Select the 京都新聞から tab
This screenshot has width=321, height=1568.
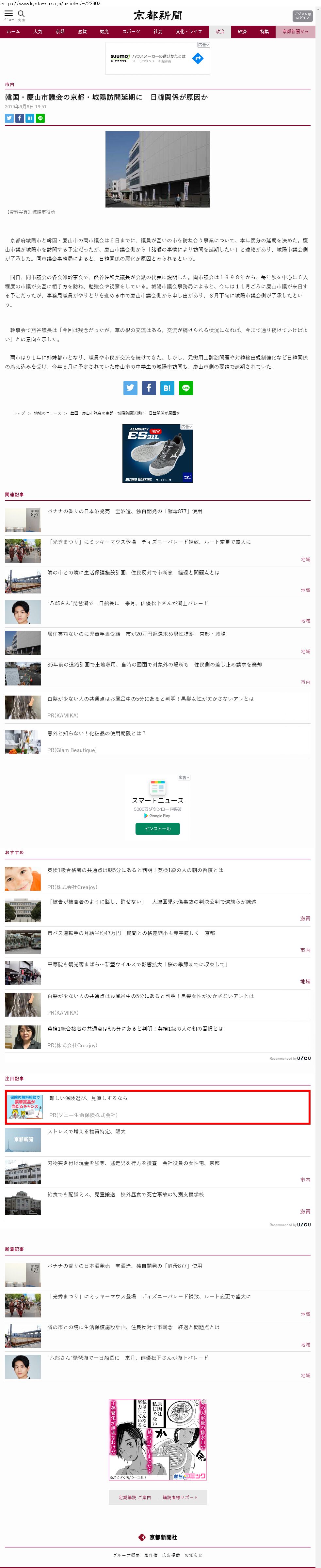296,32
